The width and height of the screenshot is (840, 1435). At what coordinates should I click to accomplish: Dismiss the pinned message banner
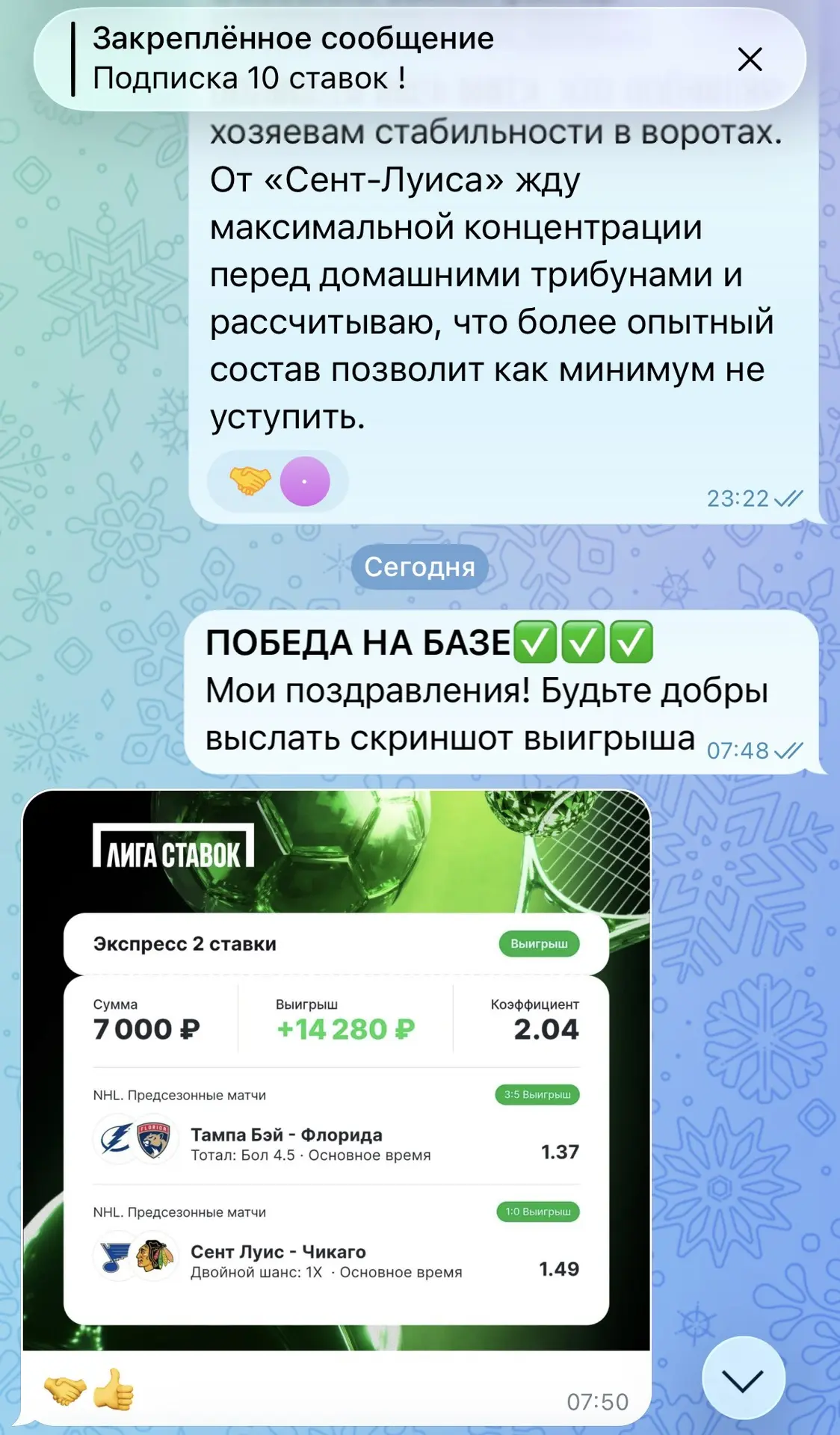tap(750, 59)
